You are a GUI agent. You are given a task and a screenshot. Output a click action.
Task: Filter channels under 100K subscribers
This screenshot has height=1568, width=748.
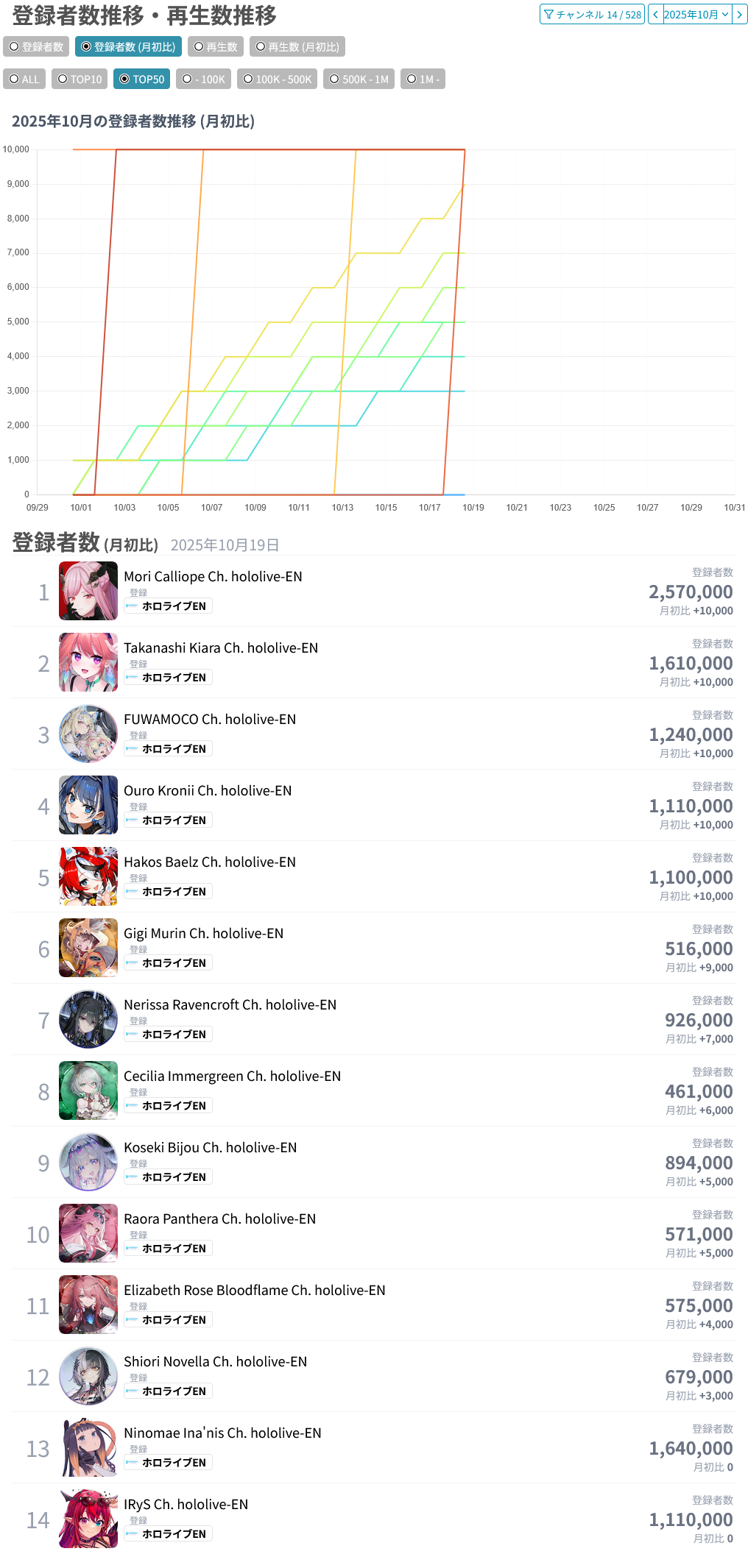coord(204,79)
